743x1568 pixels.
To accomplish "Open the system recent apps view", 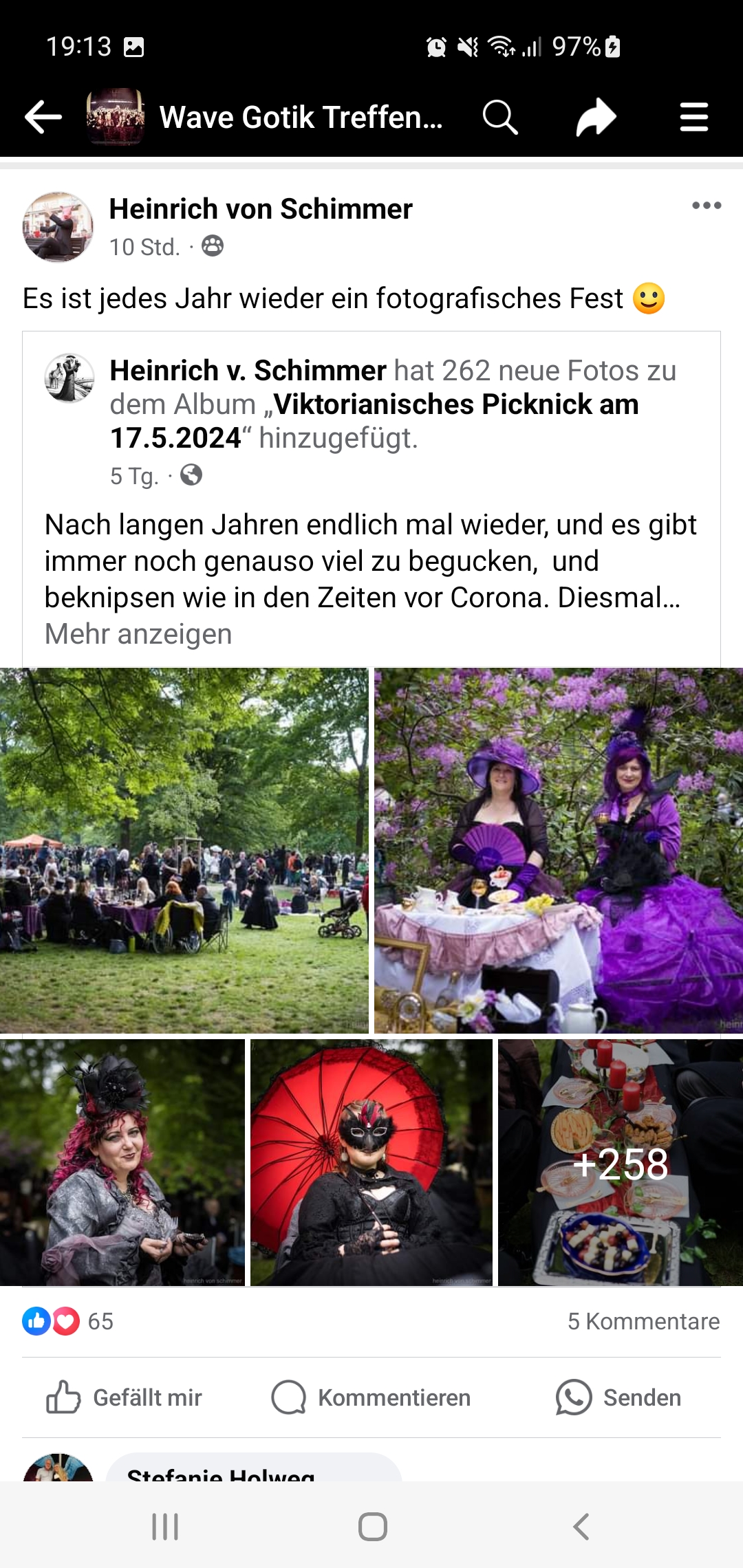I will click(x=165, y=1527).
